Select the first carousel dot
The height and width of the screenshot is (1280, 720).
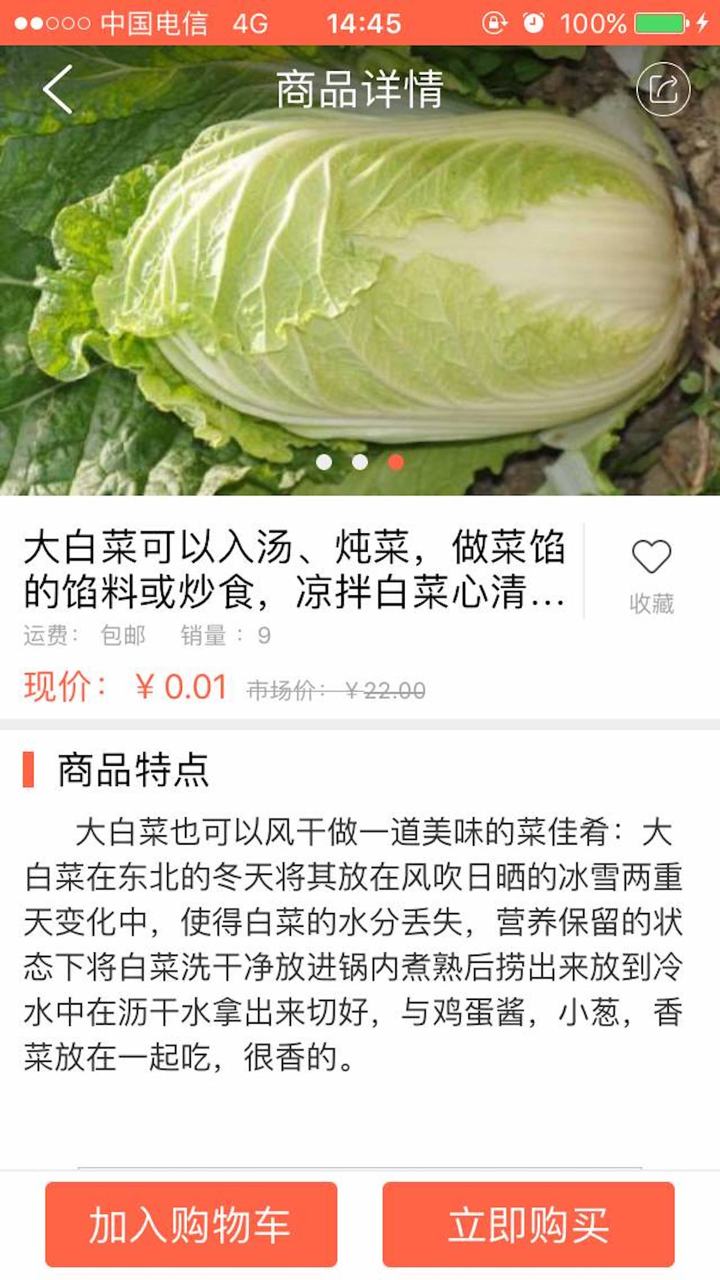325,463
